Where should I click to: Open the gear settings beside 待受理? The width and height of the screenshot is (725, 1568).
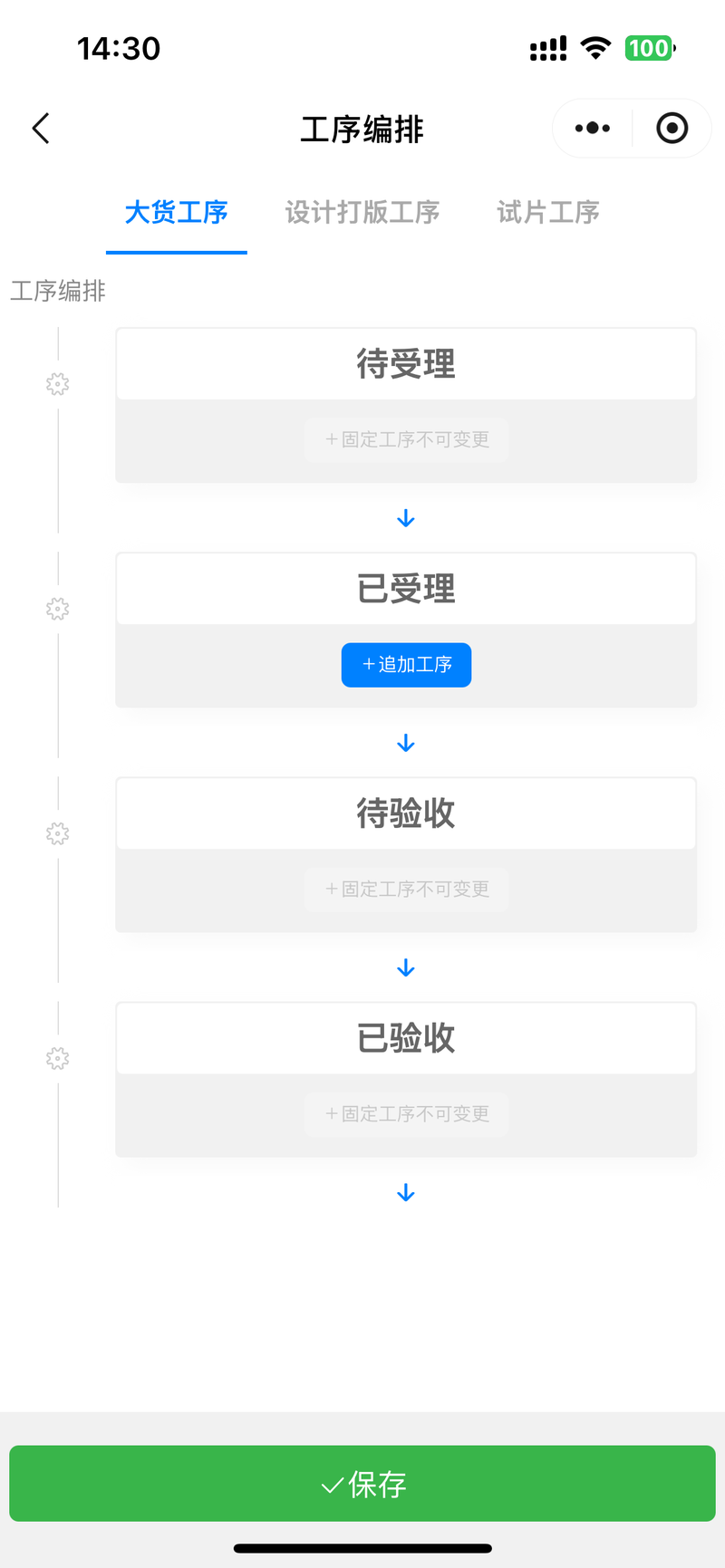click(58, 384)
